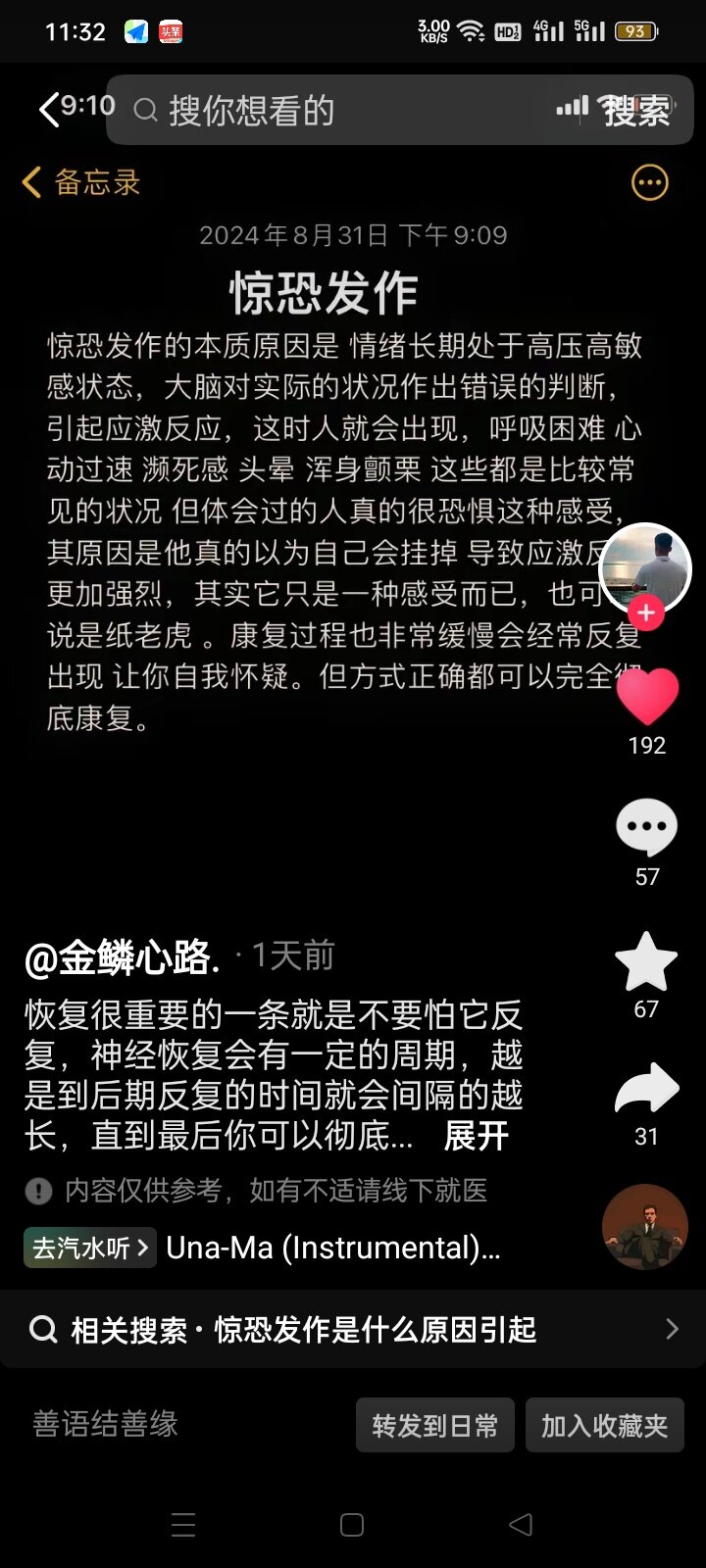Tap the 搜索 button

point(637,111)
